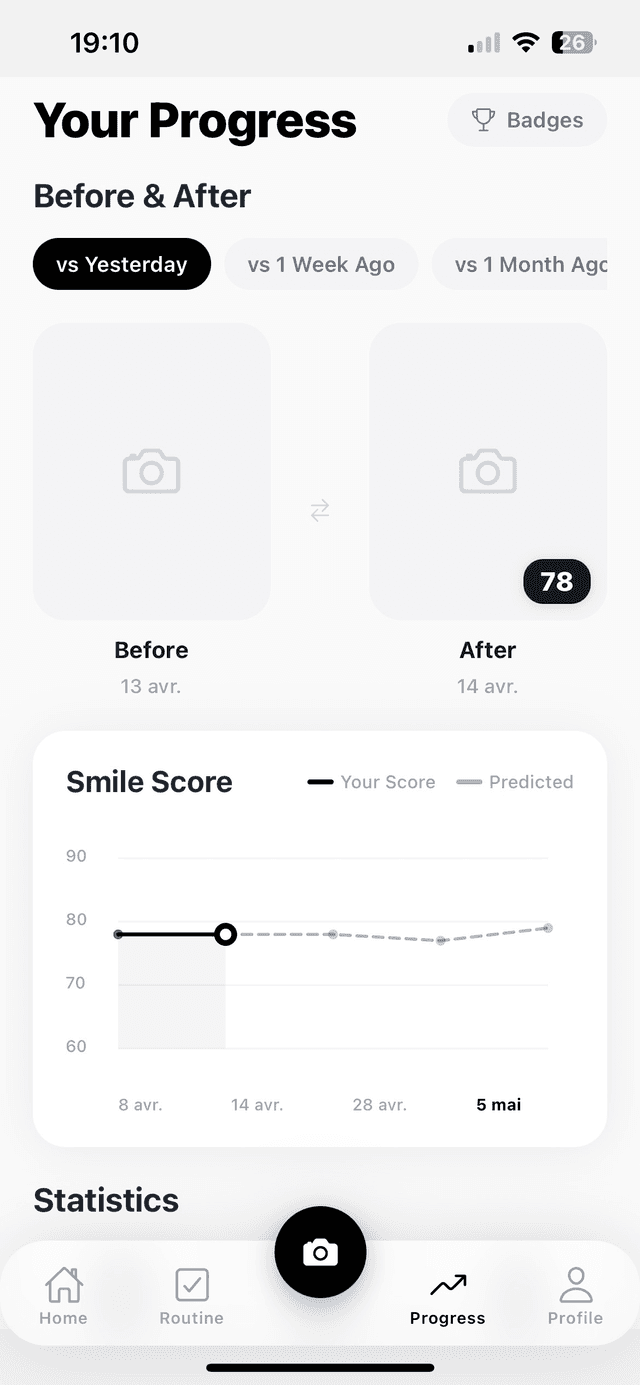Switch to vs 1 Week Ago comparison

point(321,265)
